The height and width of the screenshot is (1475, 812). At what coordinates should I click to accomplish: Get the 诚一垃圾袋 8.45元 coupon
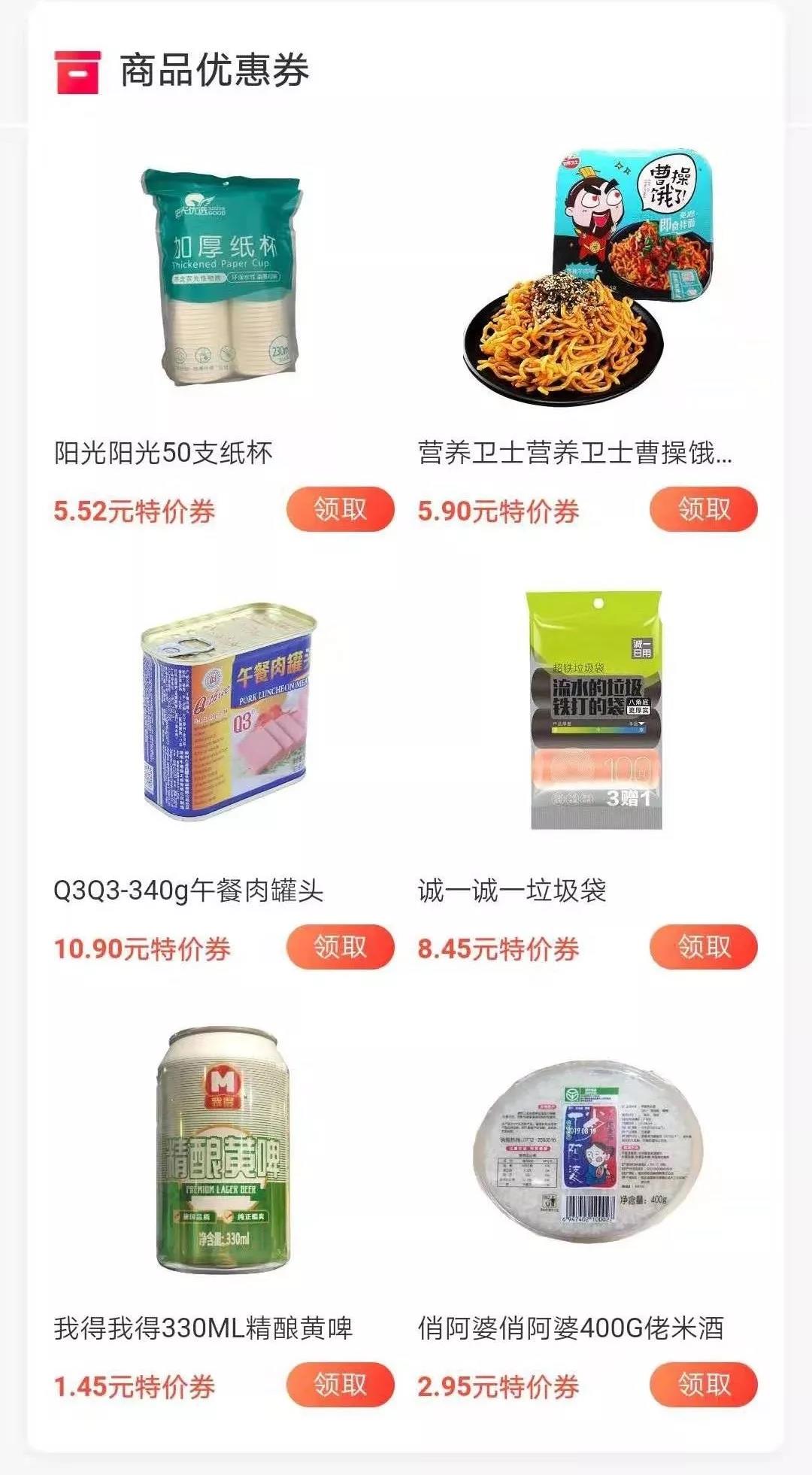click(x=704, y=946)
